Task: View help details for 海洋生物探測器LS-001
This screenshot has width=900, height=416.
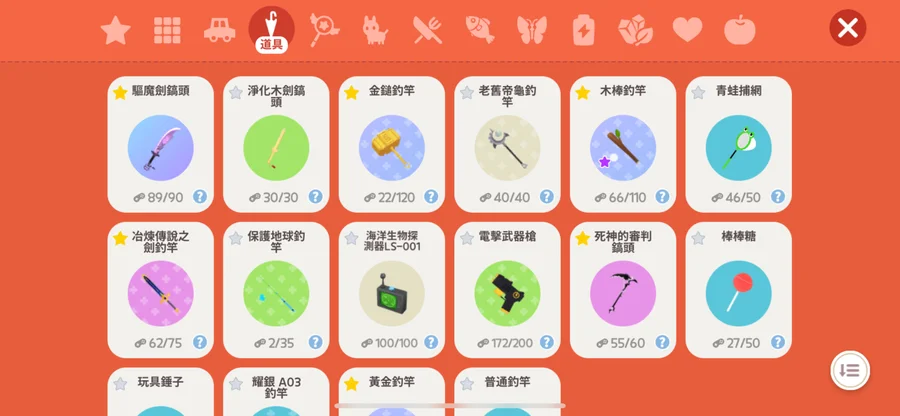Action: 431,343
